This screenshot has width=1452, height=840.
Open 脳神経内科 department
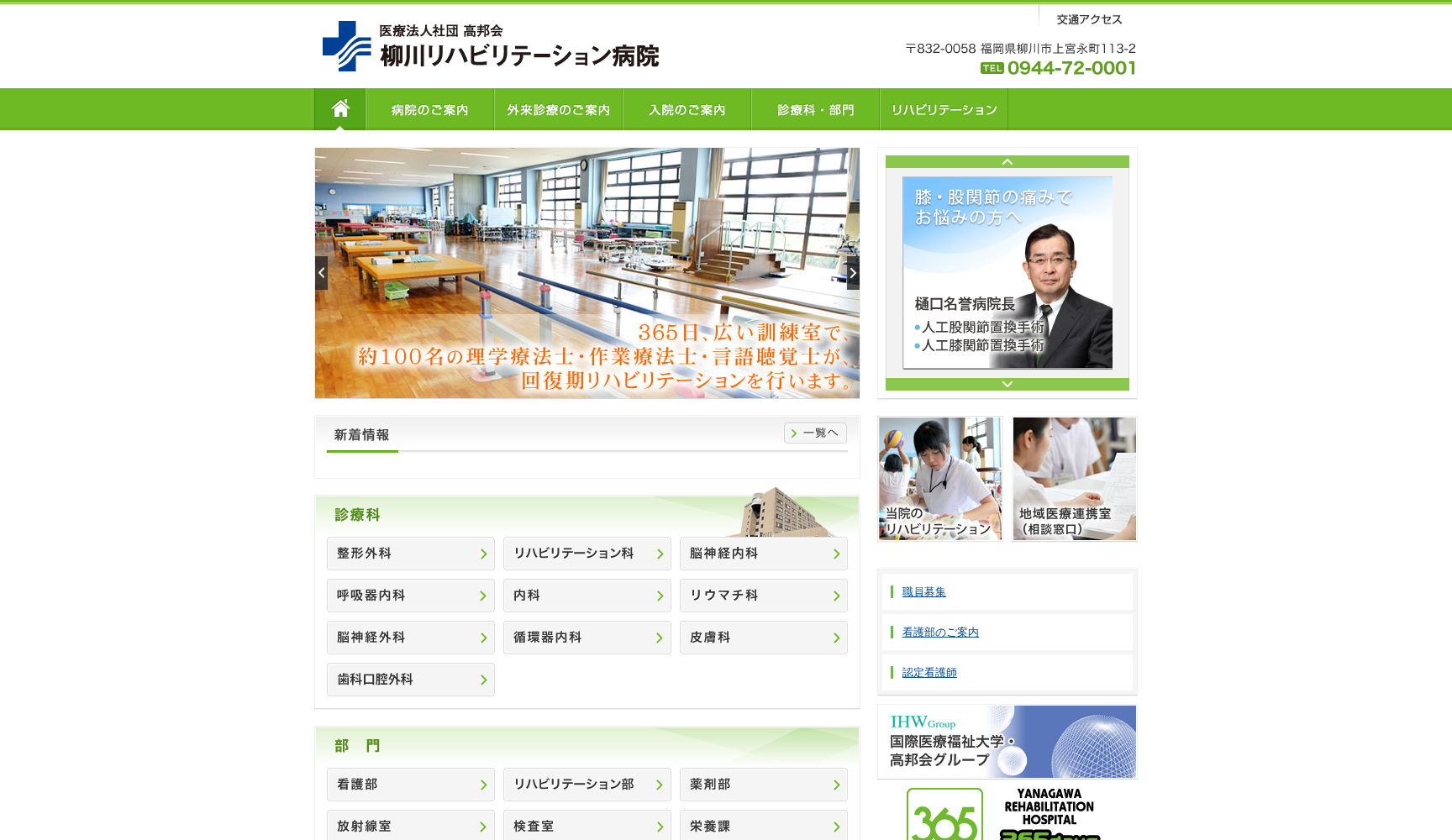[763, 554]
